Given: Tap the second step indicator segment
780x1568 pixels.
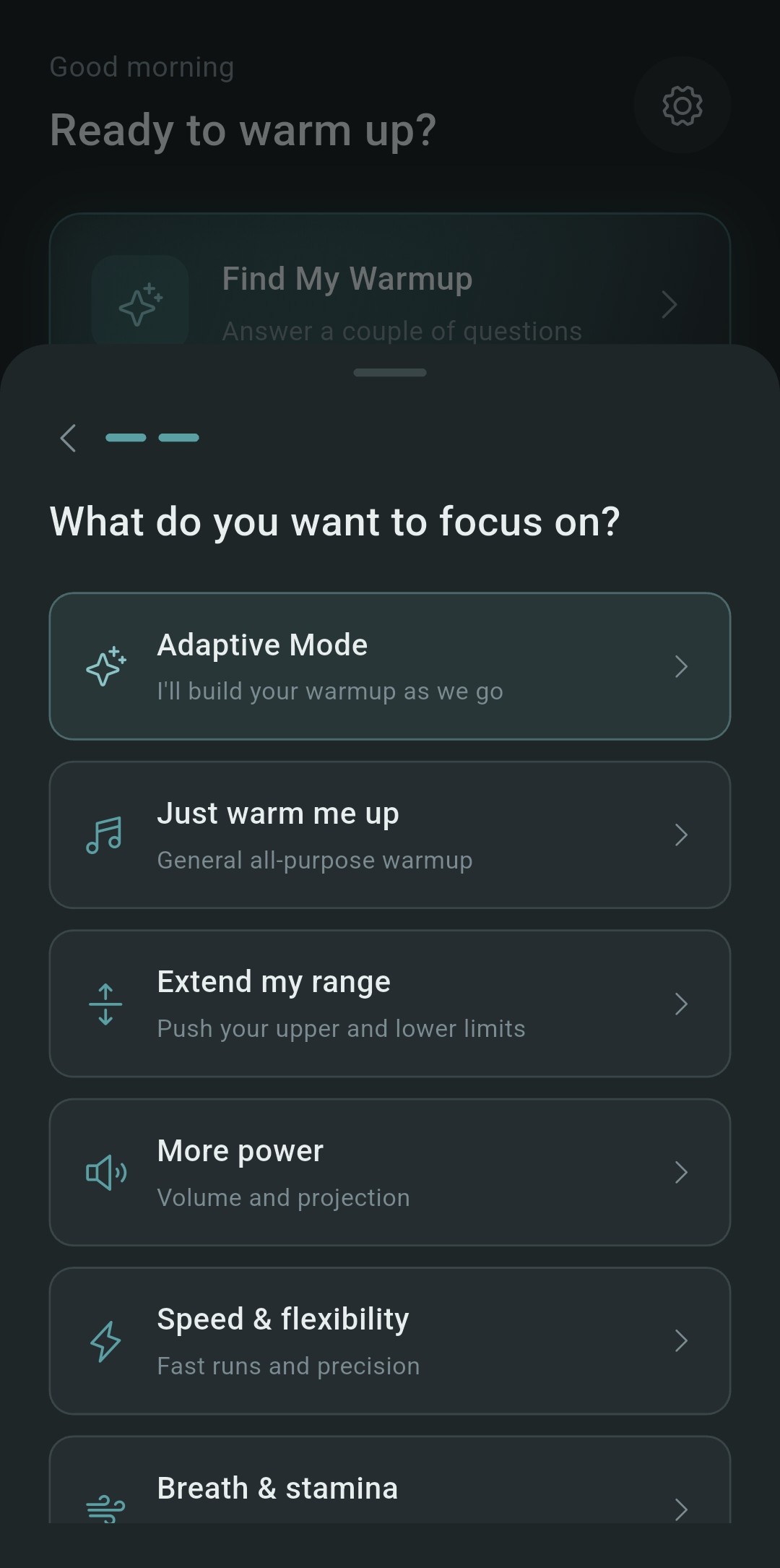Looking at the screenshot, I should pyautogui.click(x=178, y=437).
